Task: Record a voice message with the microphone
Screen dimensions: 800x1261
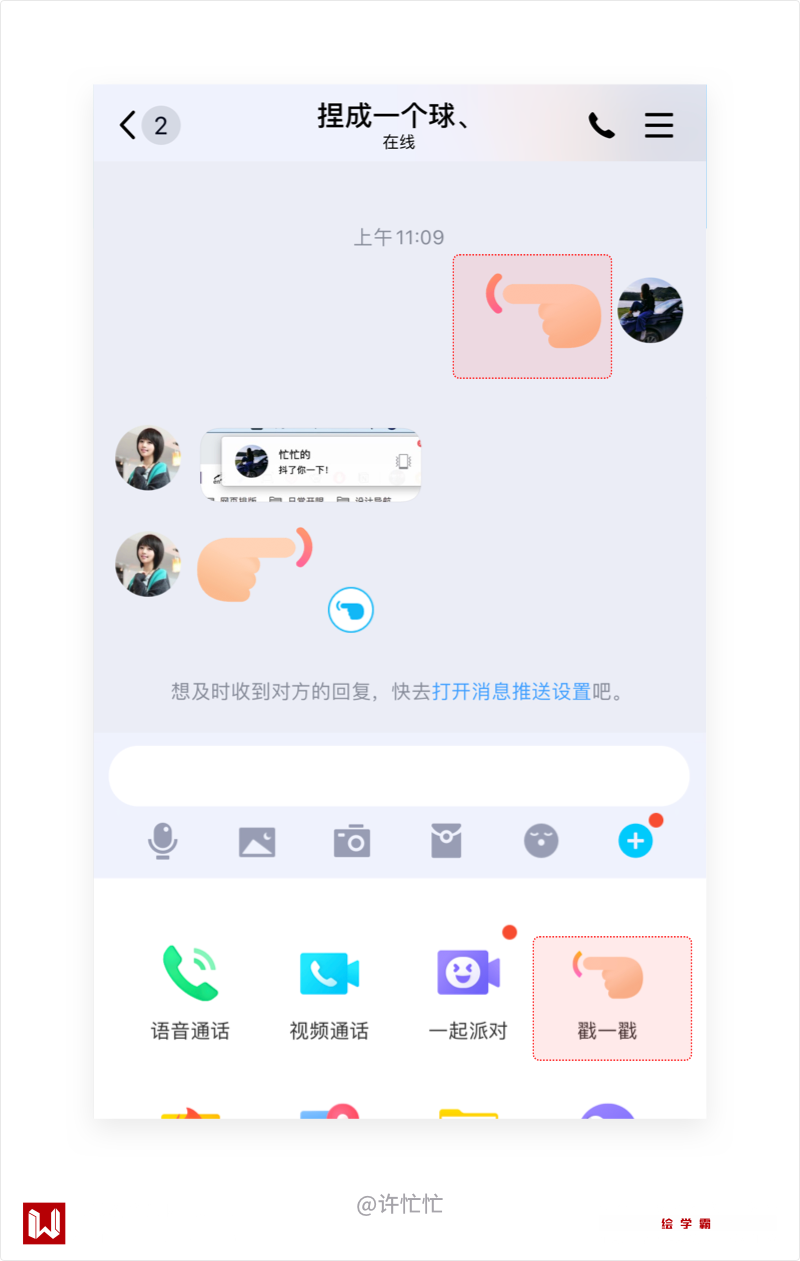Action: click(x=162, y=841)
